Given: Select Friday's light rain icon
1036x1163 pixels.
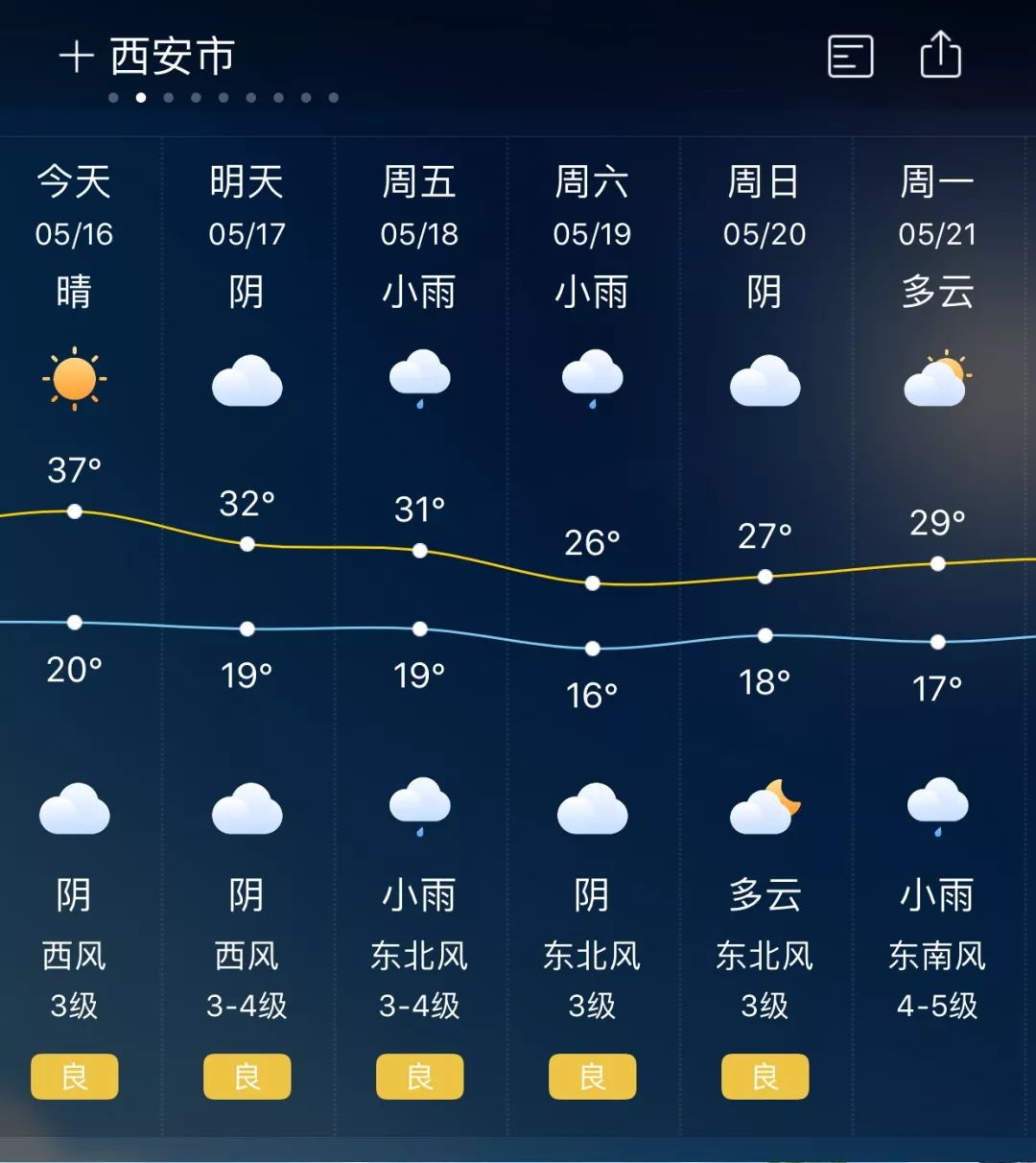Looking at the screenshot, I should (x=419, y=377).
